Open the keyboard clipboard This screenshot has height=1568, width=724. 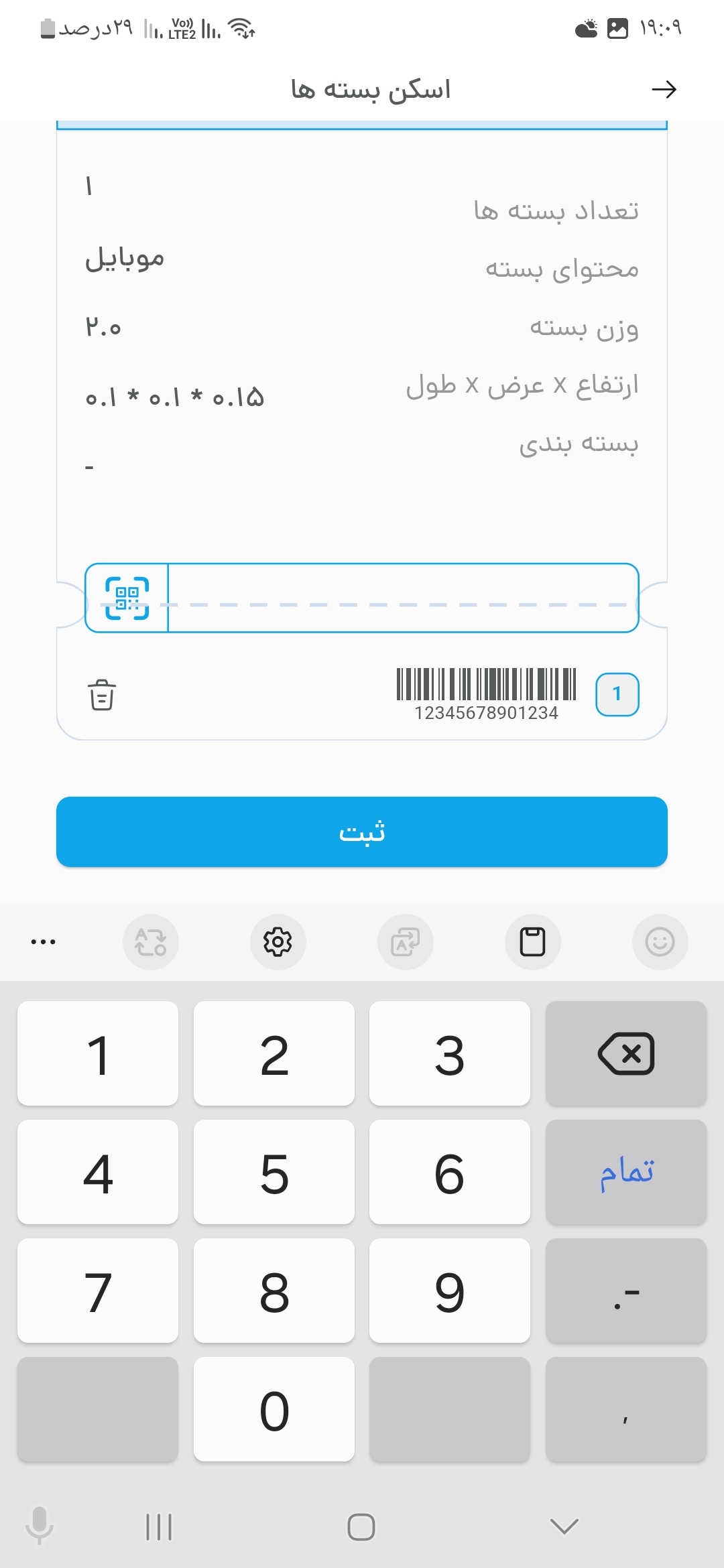[532, 942]
